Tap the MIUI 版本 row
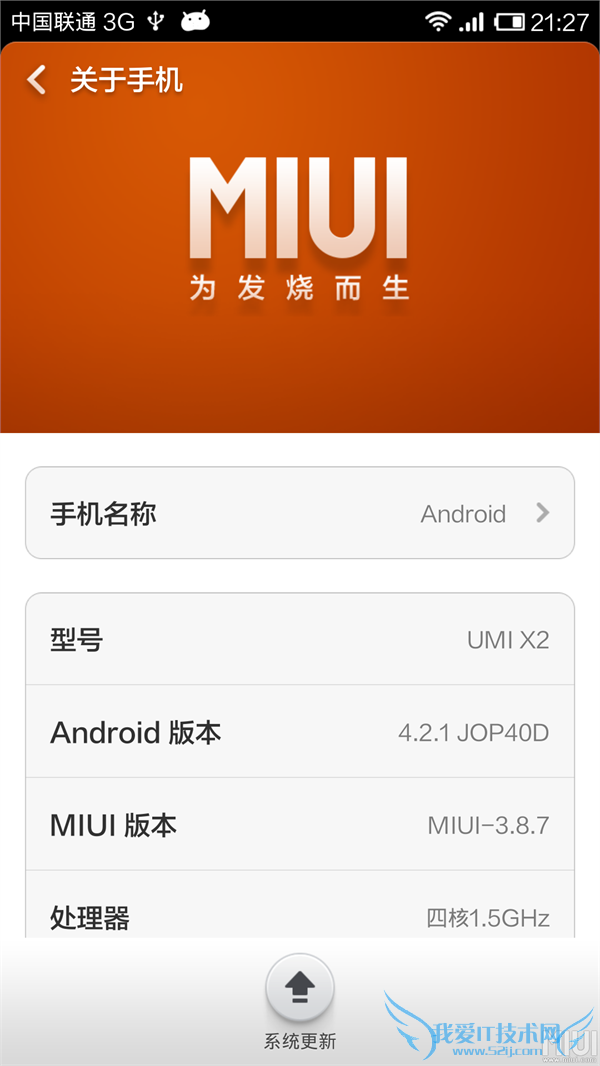Image resolution: width=600 pixels, height=1066 pixels. 300,825
